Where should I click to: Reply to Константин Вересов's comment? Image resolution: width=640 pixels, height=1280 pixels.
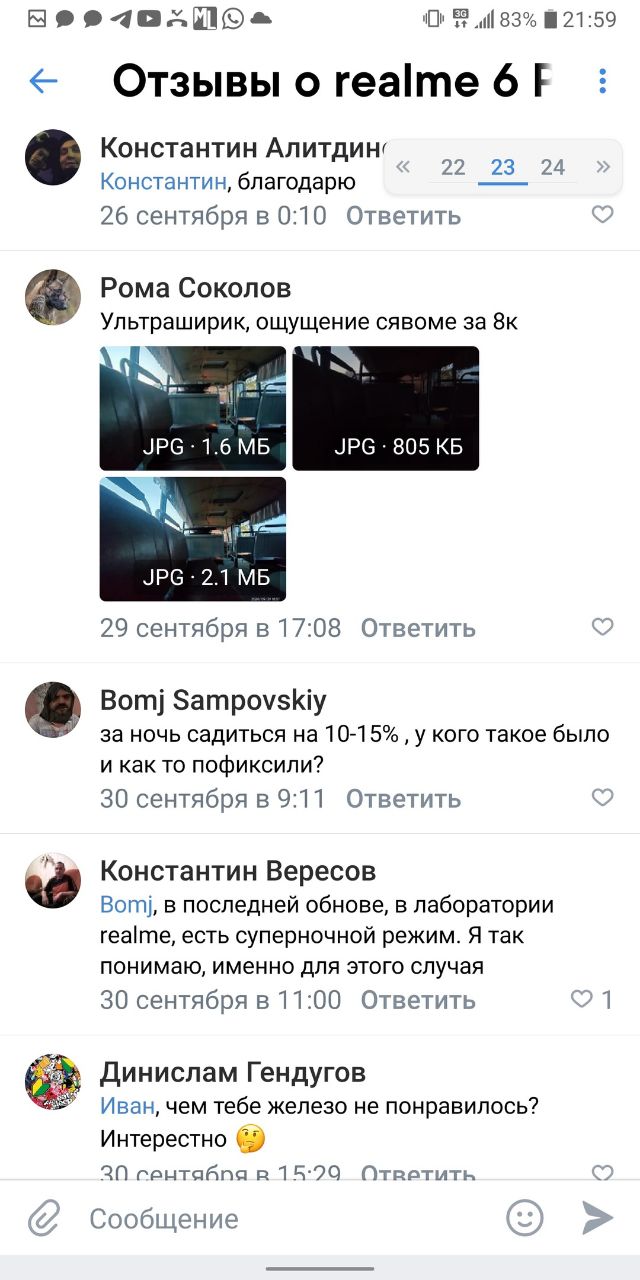coord(418,999)
